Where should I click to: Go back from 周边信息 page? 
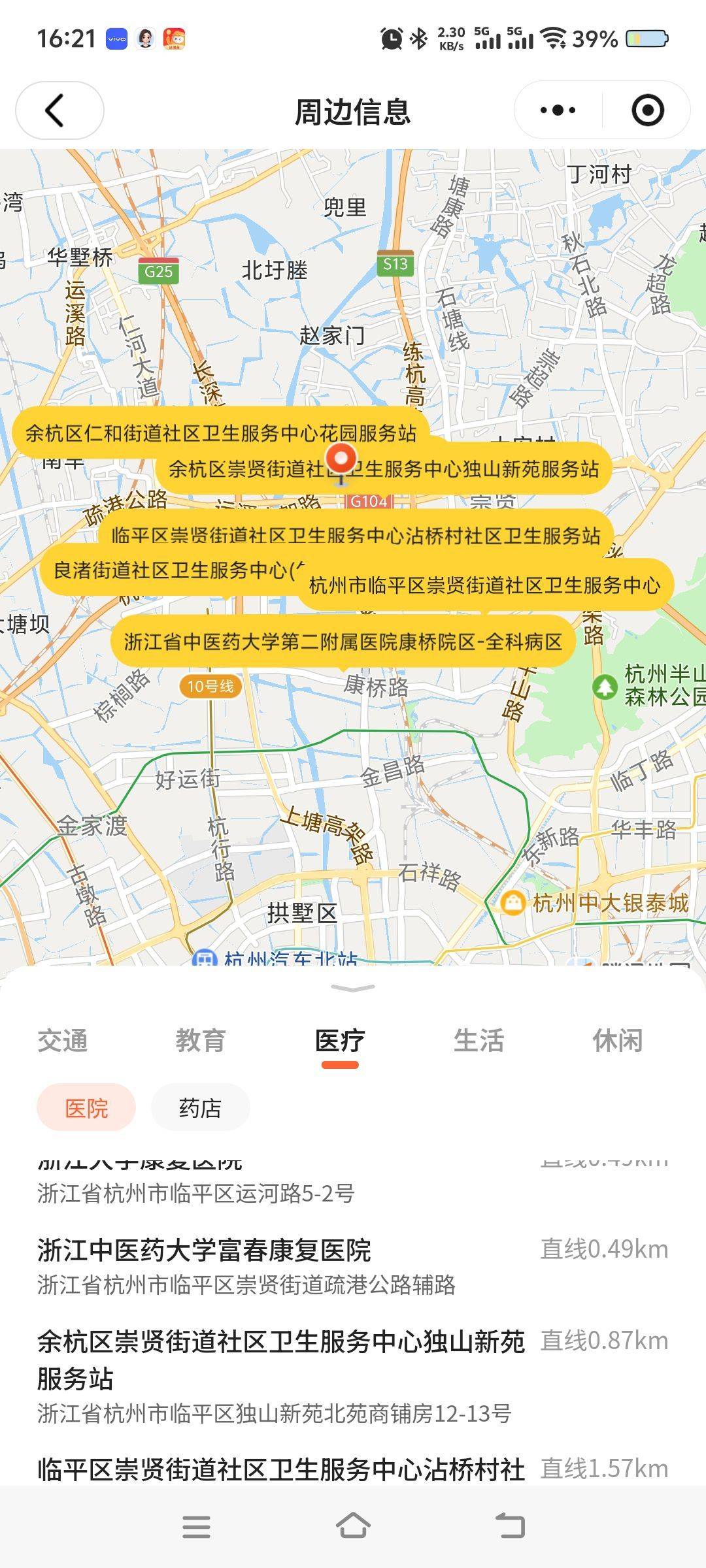pos(59,110)
